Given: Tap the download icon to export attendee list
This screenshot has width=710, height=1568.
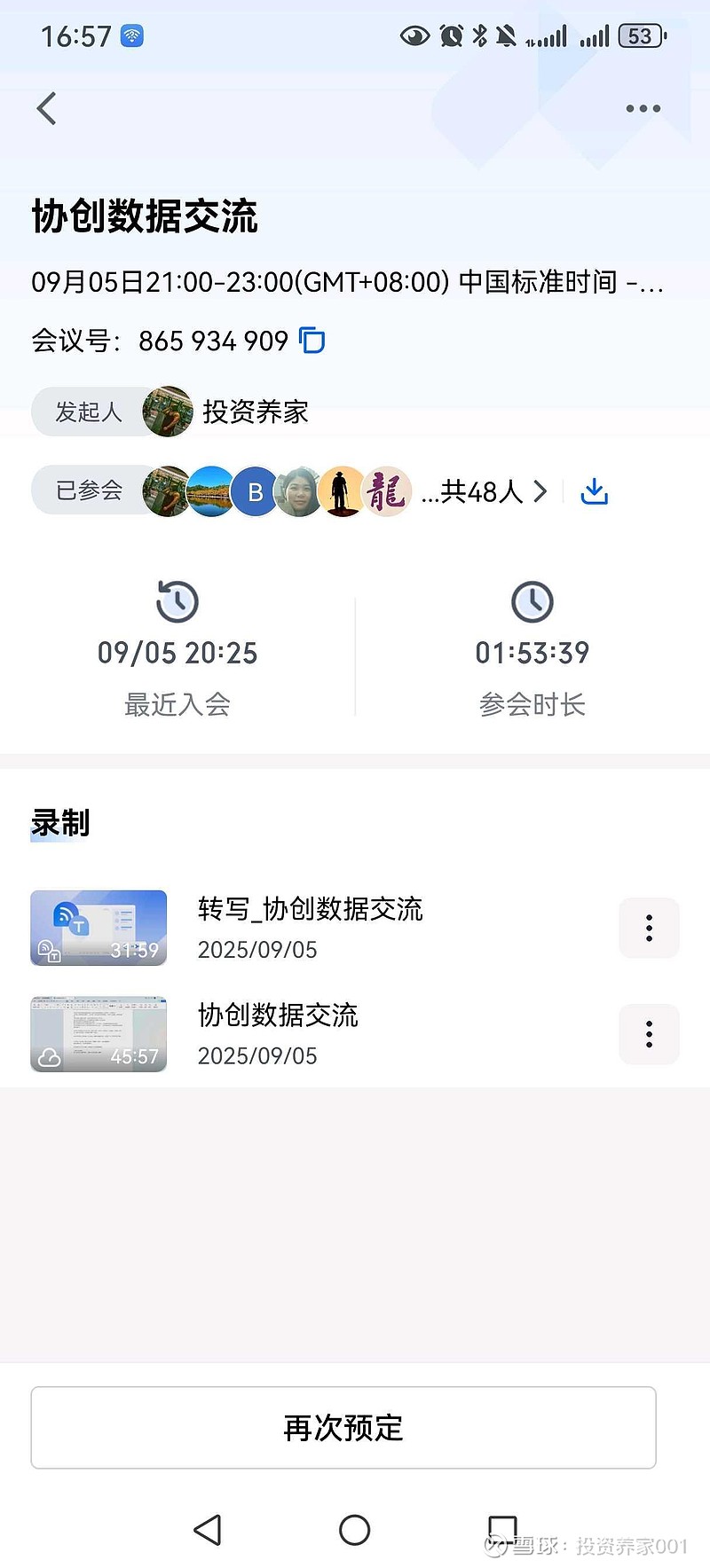Looking at the screenshot, I should coord(595,490).
